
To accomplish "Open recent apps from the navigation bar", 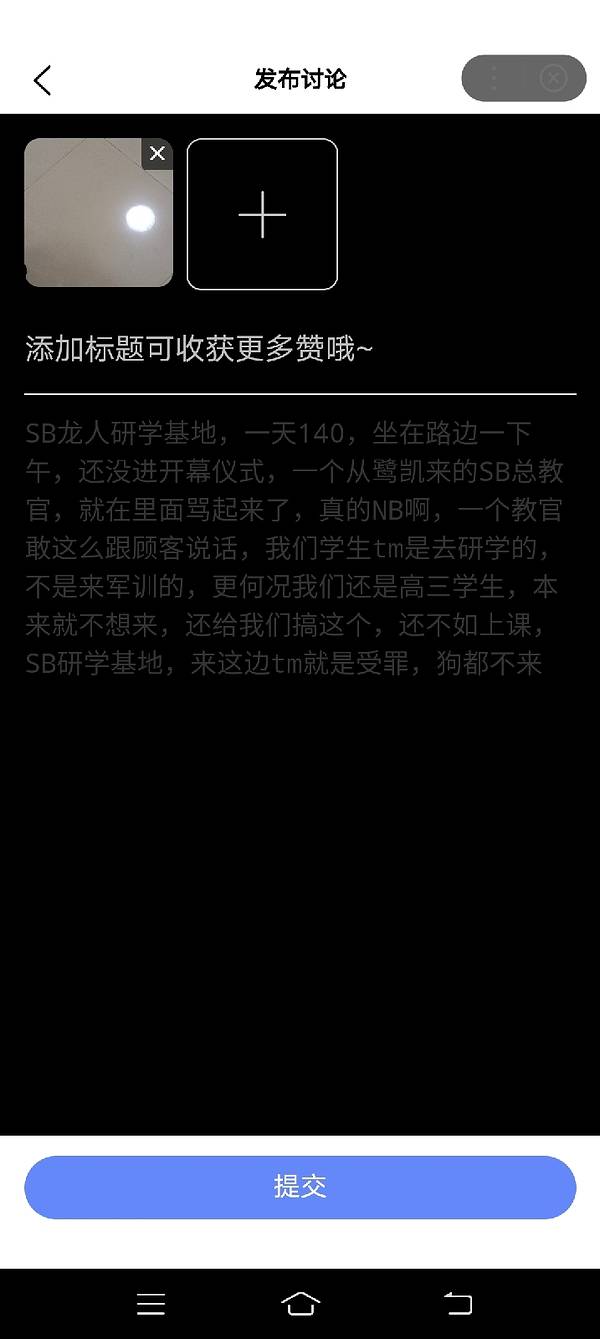I will (x=151, y=1304).
